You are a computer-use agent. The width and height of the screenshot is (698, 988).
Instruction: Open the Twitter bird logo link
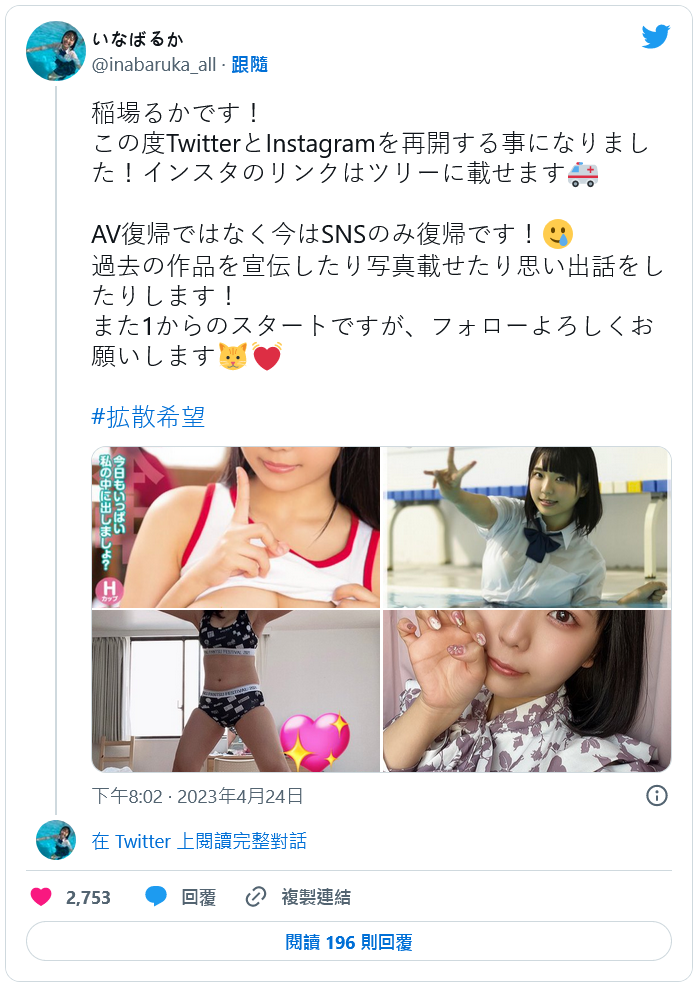655,37
